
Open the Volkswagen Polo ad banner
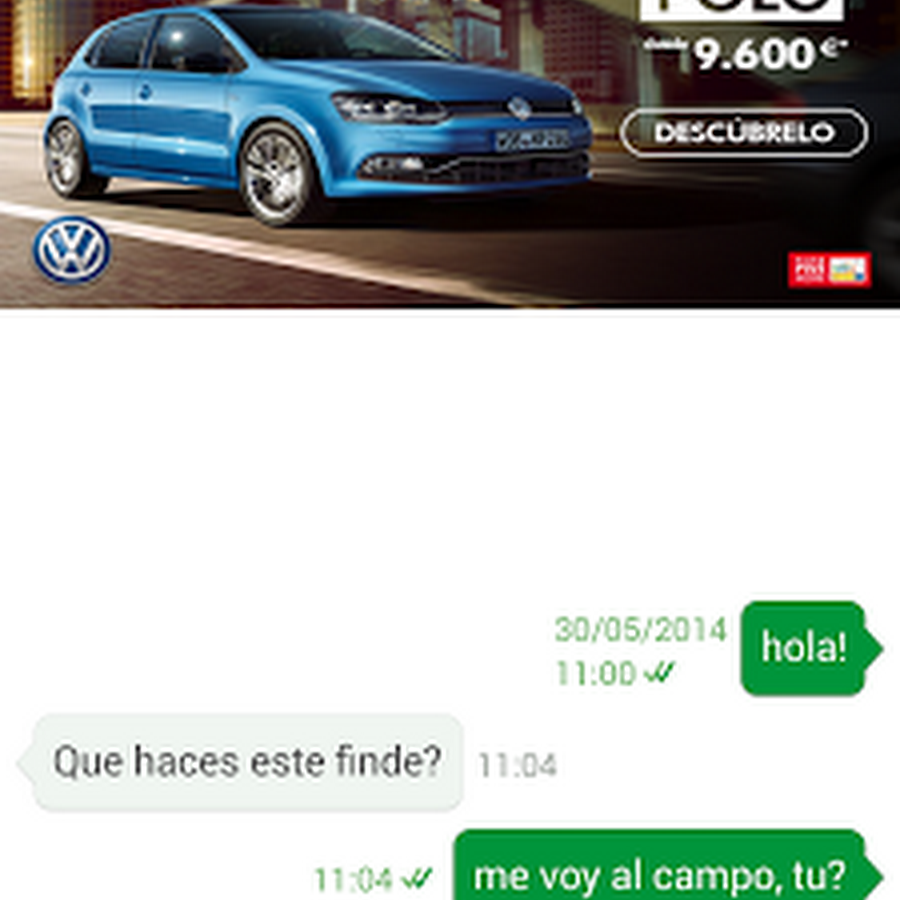pos(744,133)
